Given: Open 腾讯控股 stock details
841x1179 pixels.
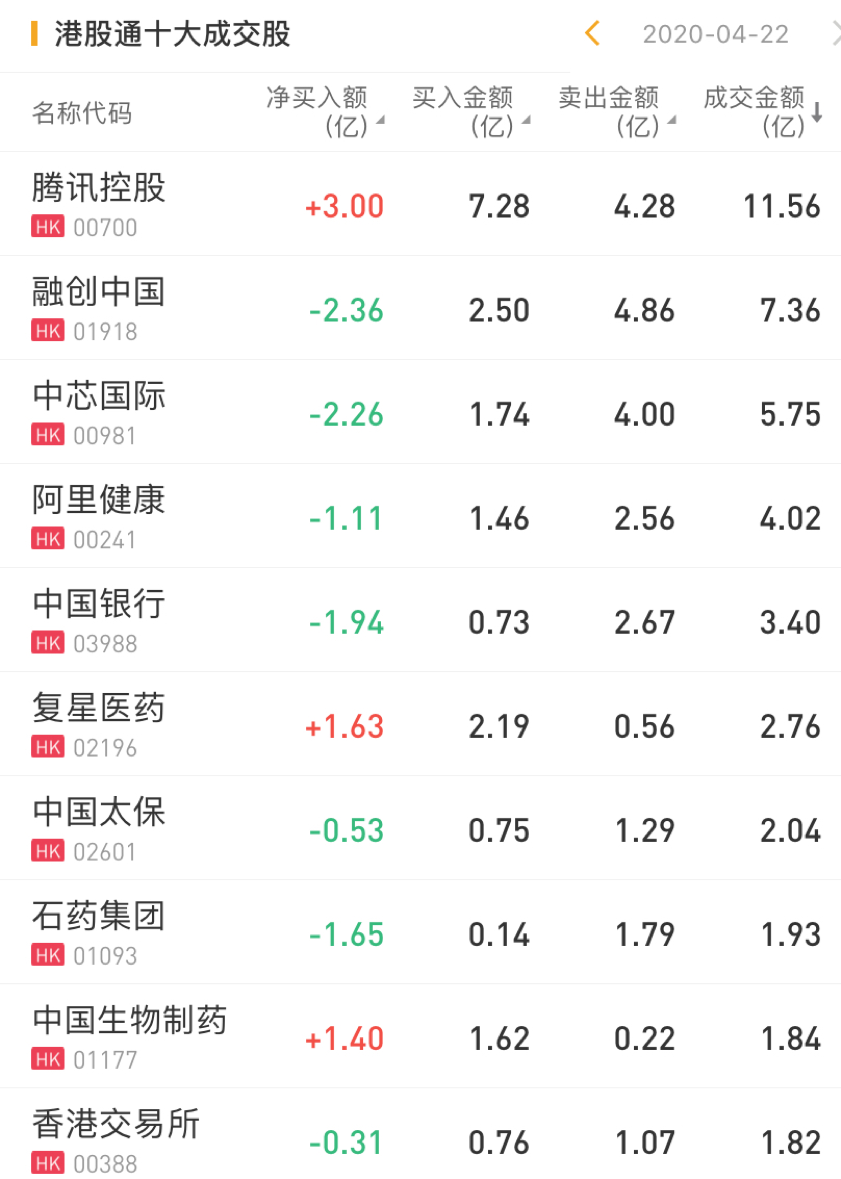Looking at the screenshot, I should [99, 204].
